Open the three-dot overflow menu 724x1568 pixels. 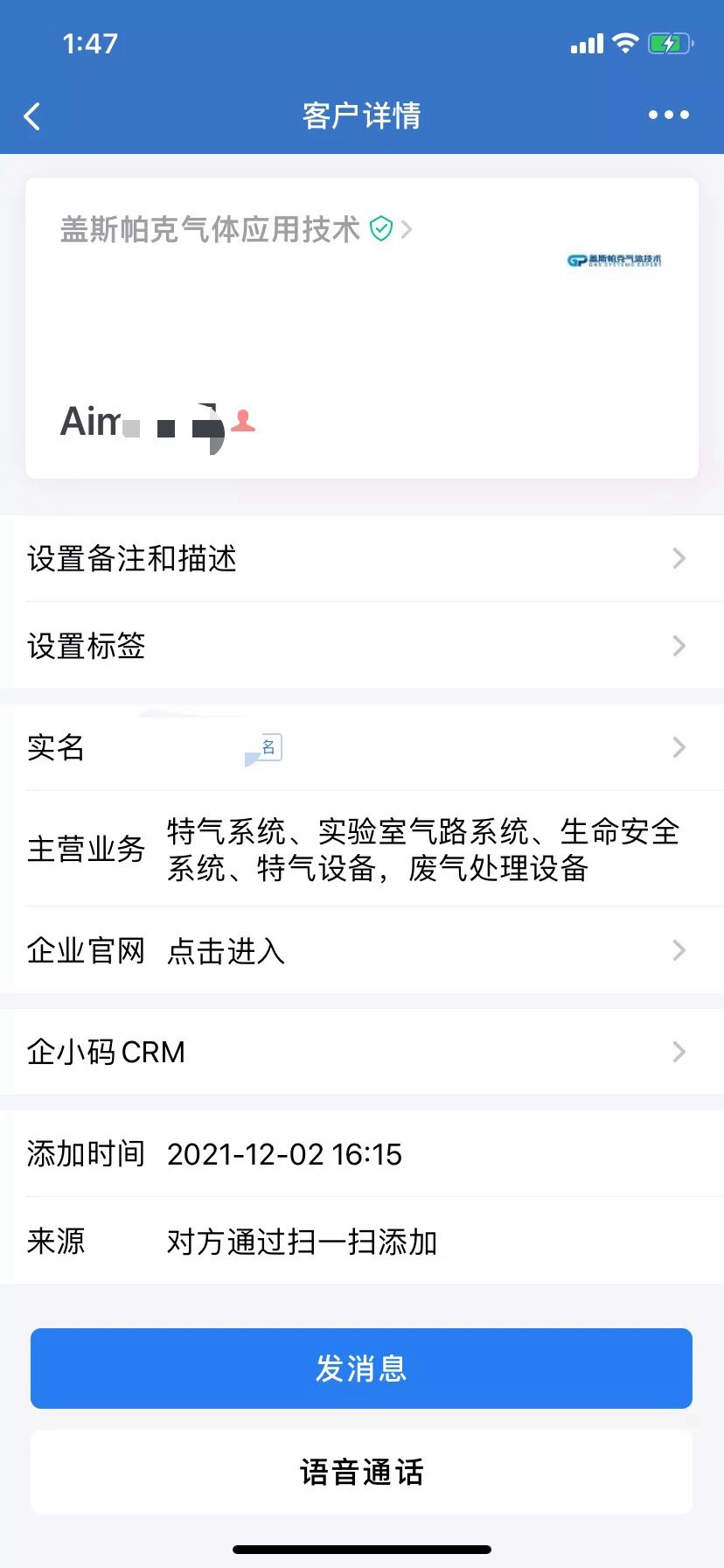[669, 115]
